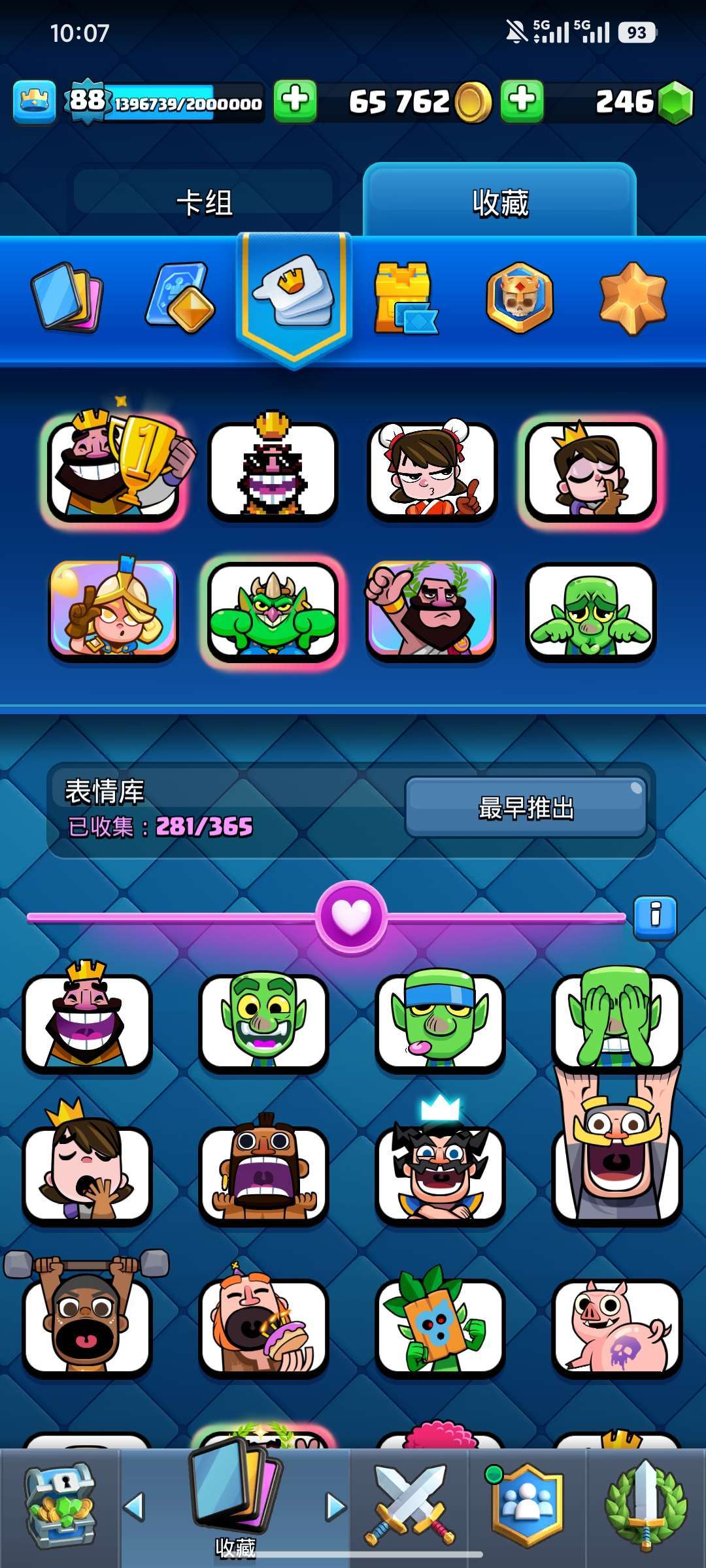Open the 最早推出 sort button
Image resolution: width=706 pixels, height=1568 pixels.
(x=526, y=808)
